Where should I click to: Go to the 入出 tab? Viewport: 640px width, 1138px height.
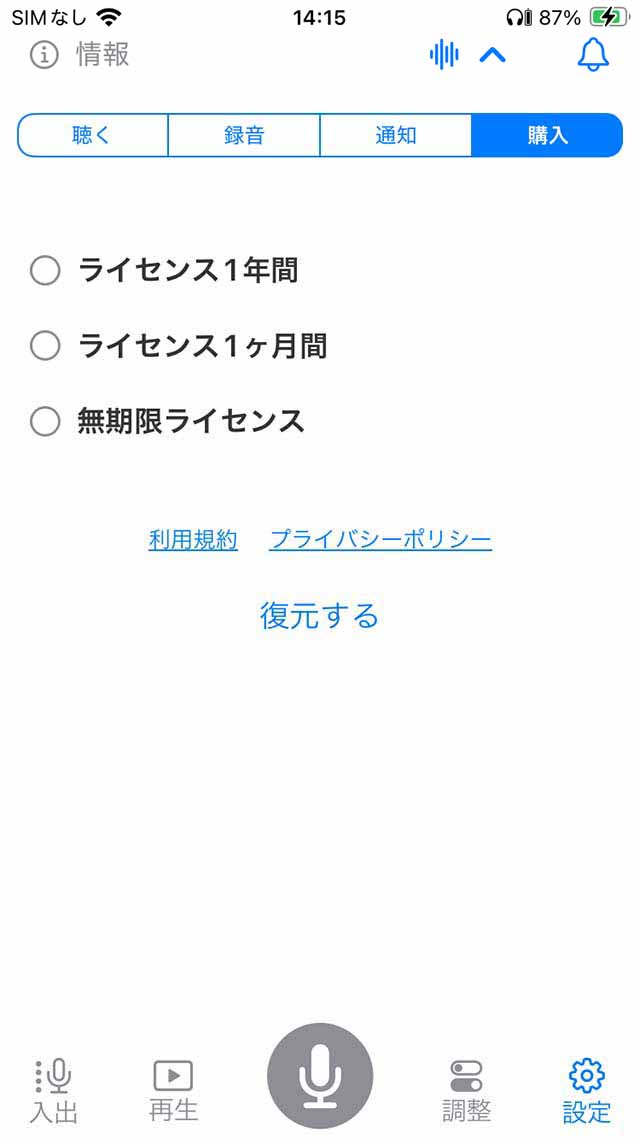54,1091
